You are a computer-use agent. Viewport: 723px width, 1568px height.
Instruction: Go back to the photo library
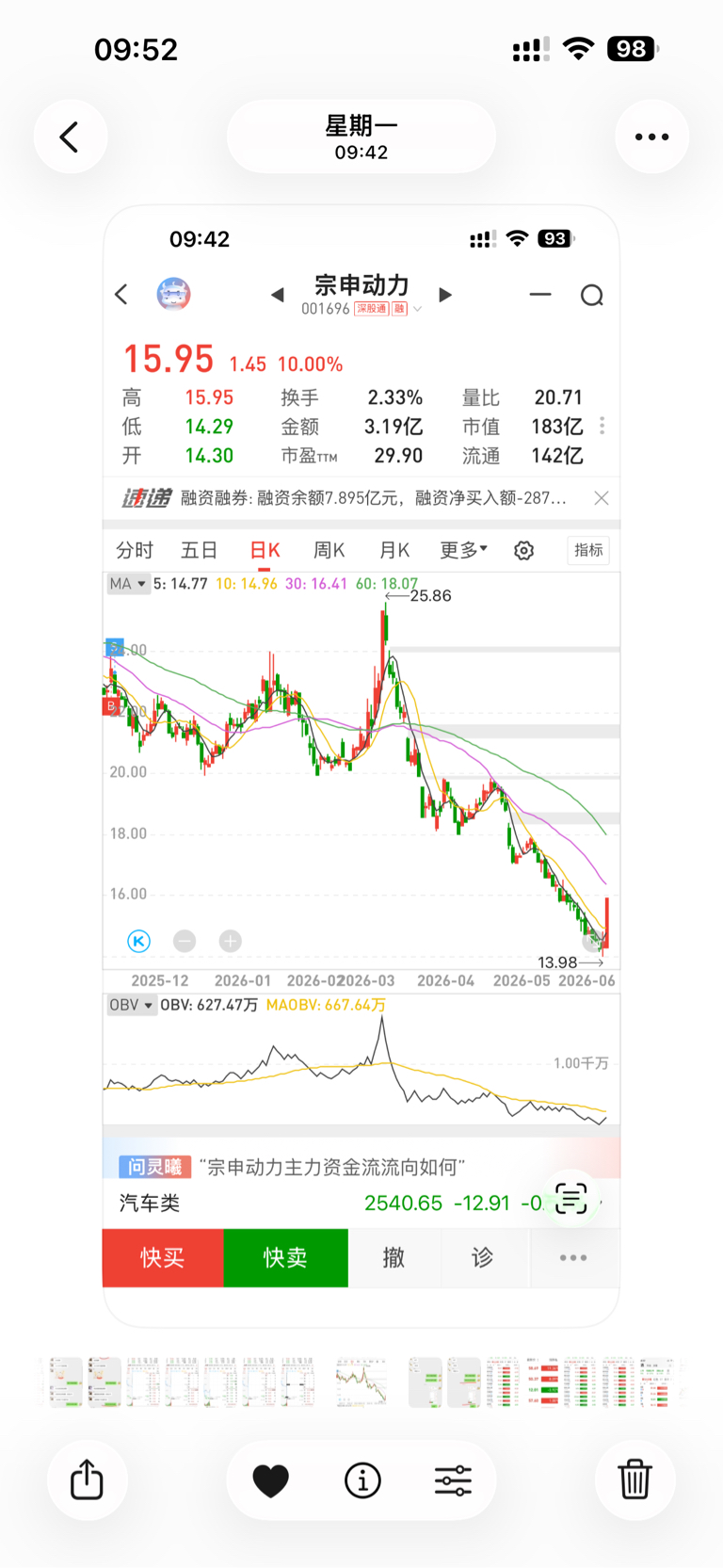coord(70,137)
